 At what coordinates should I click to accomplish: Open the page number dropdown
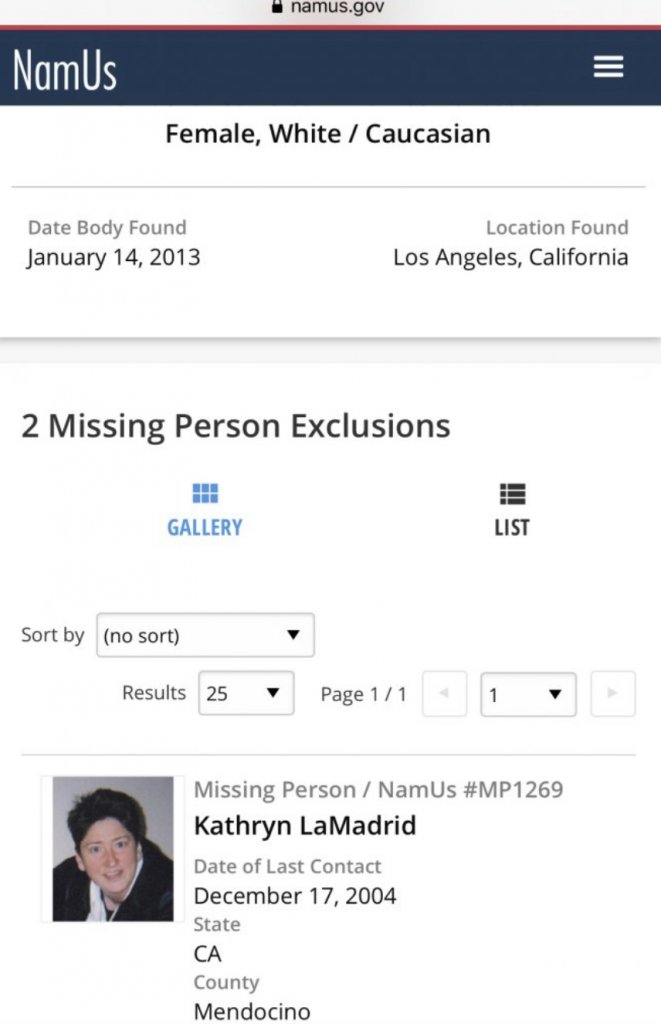coord(528,695)
